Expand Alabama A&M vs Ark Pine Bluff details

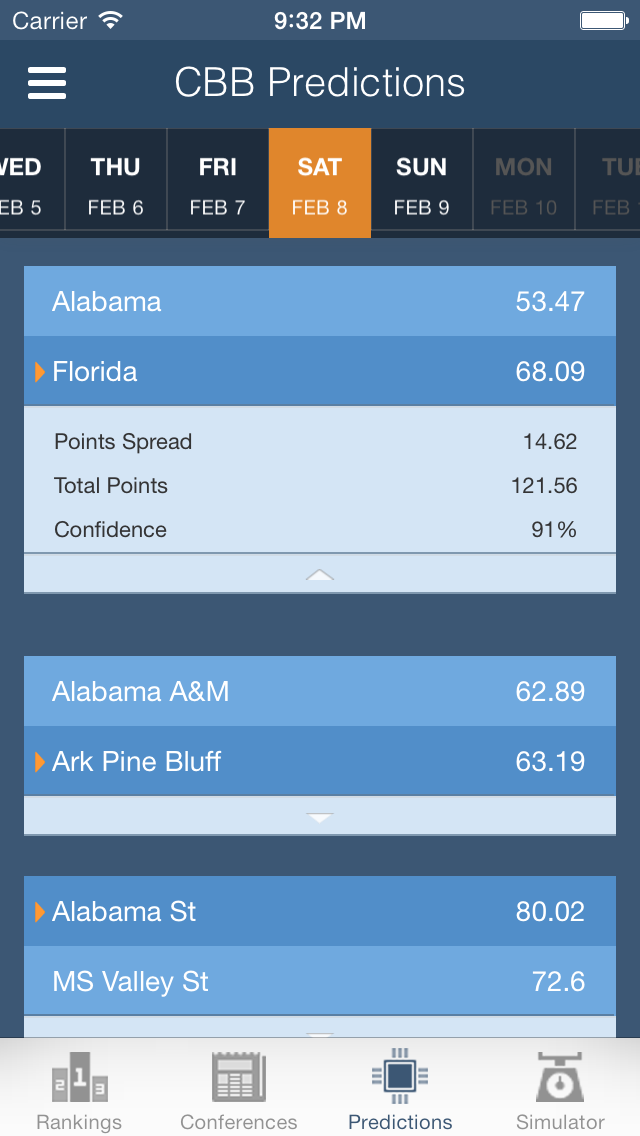pos(320,816)
